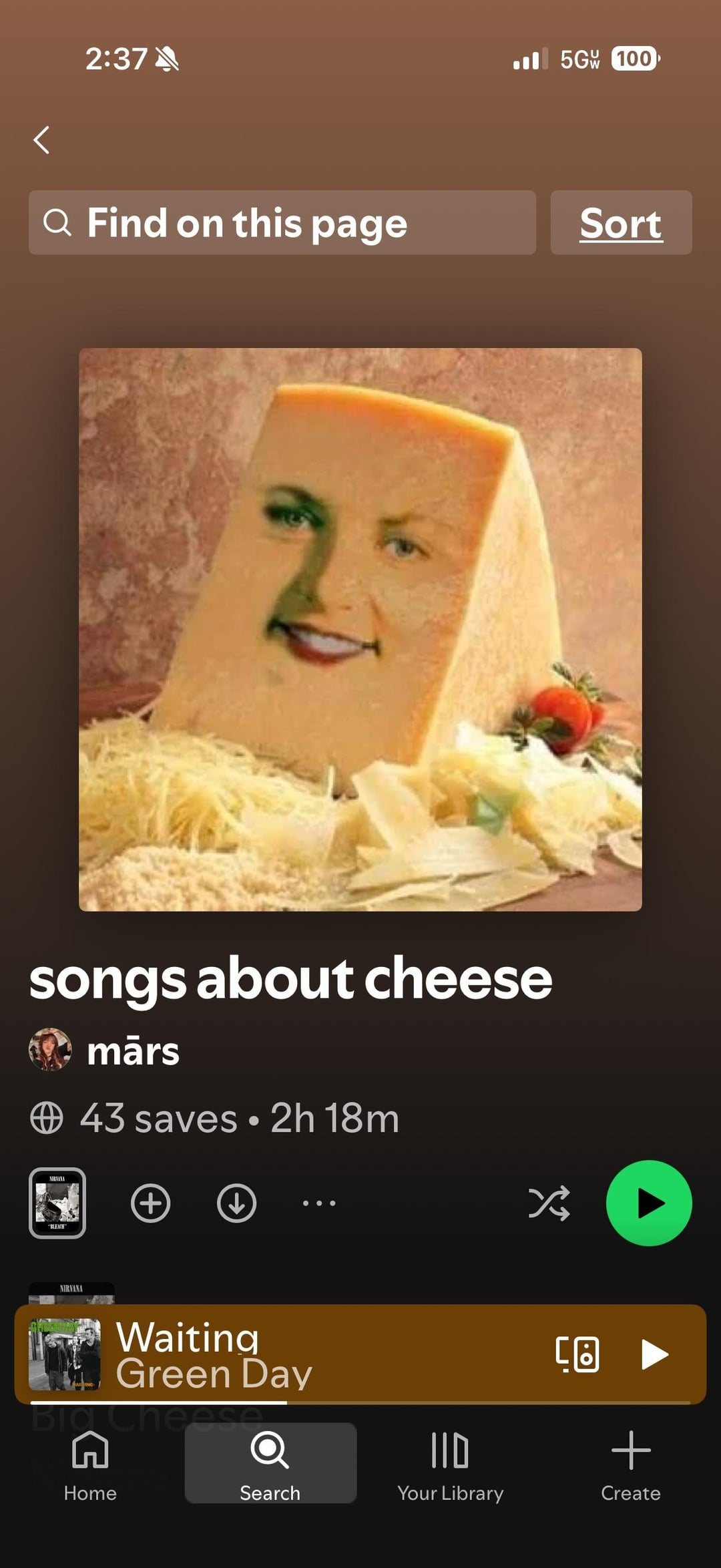Open the connect to a device picker

(x=577, y=1354)
